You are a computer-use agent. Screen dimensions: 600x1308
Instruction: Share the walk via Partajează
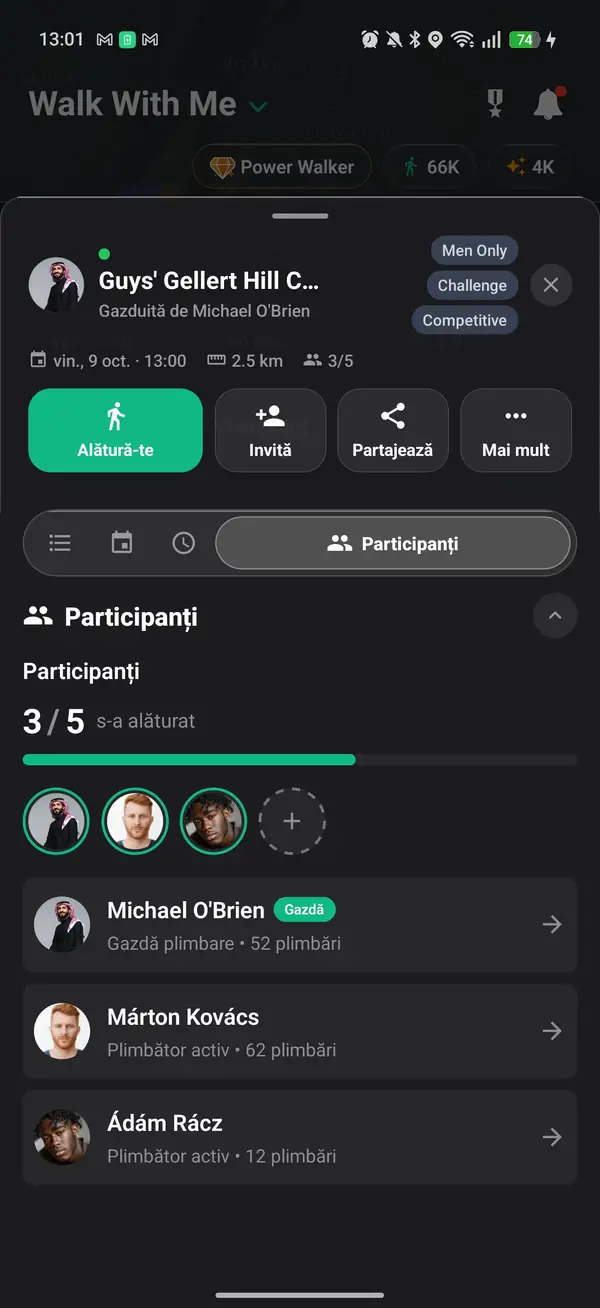pos(393,430)
